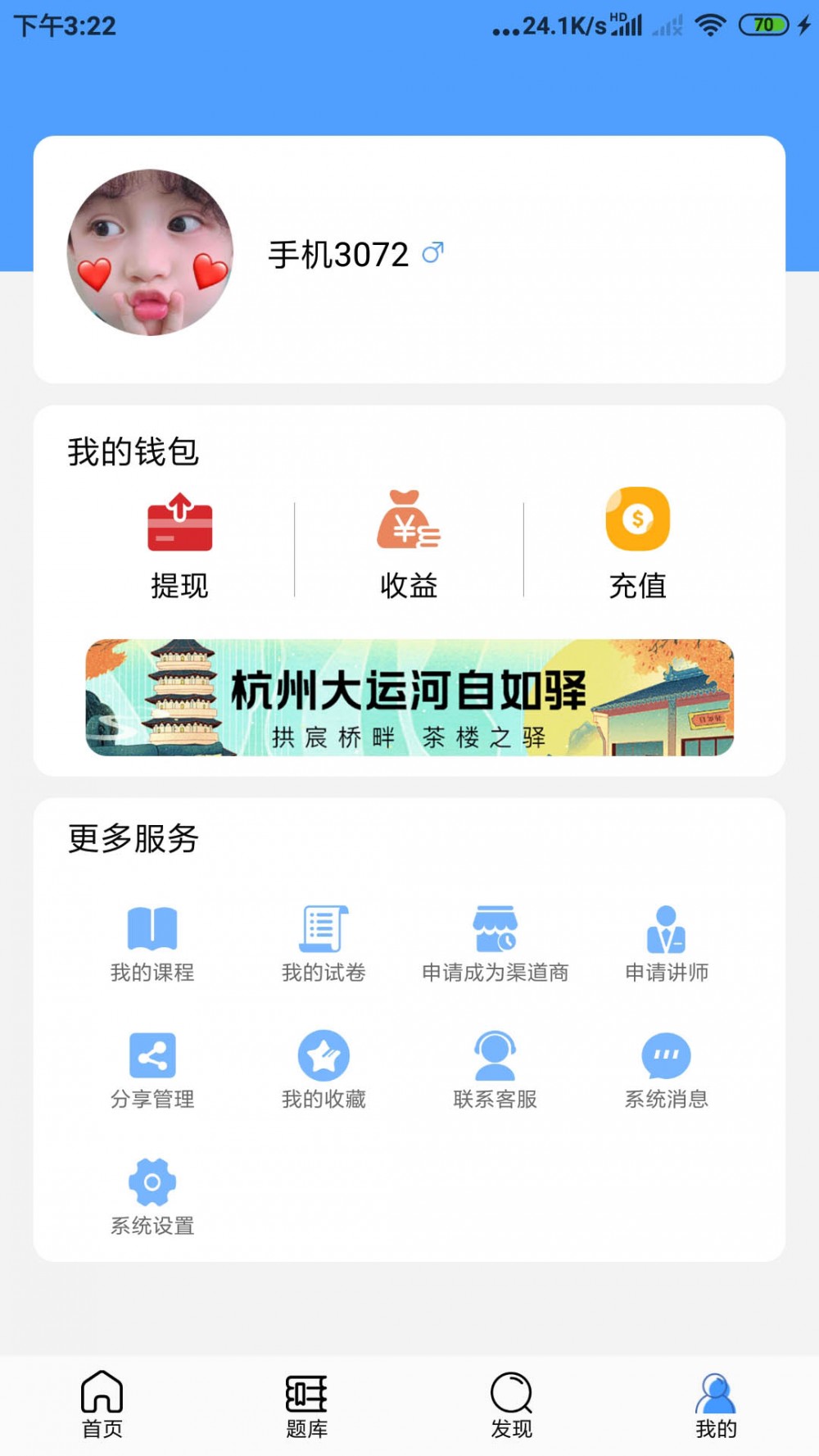Go to 我的课程
819x1456 pixels.
point(152,944)
